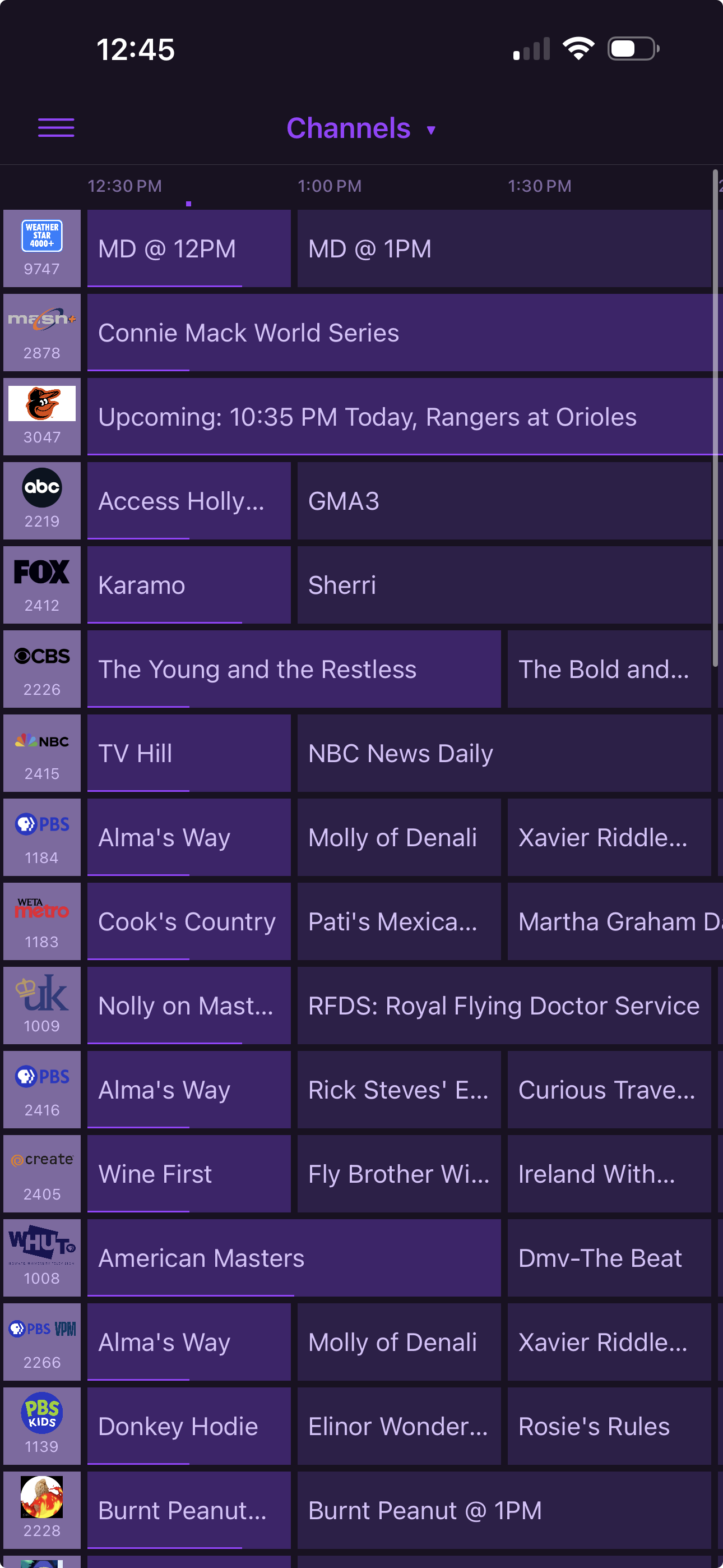
Task: Tap Burnt Peanut @ 1PM program
Action: 503,1510
